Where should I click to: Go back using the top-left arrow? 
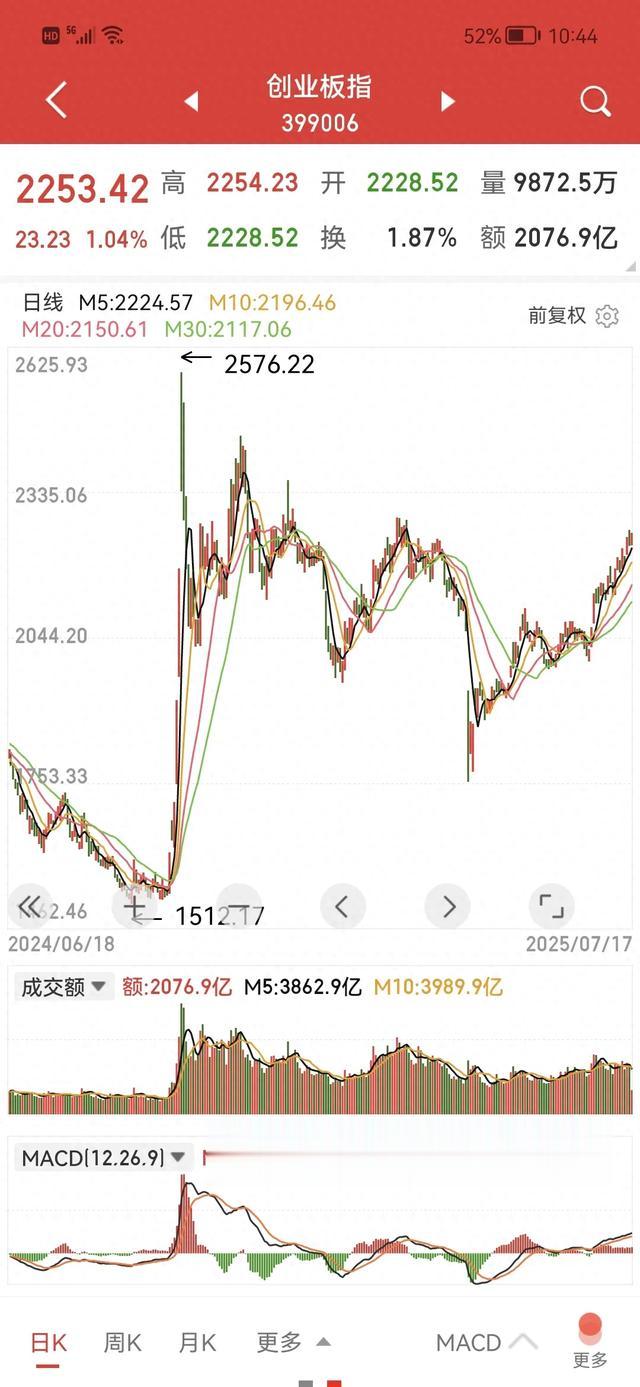coord(56,100)
